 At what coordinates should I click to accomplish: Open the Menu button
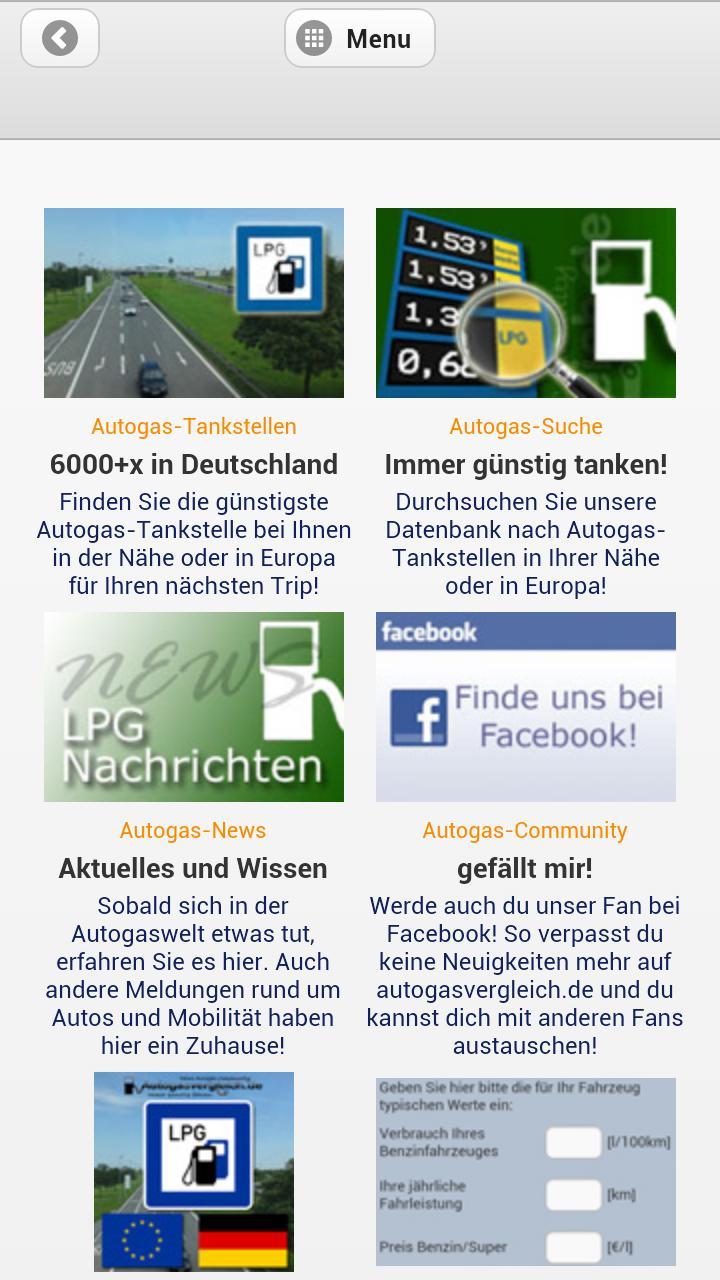(360, 39)
